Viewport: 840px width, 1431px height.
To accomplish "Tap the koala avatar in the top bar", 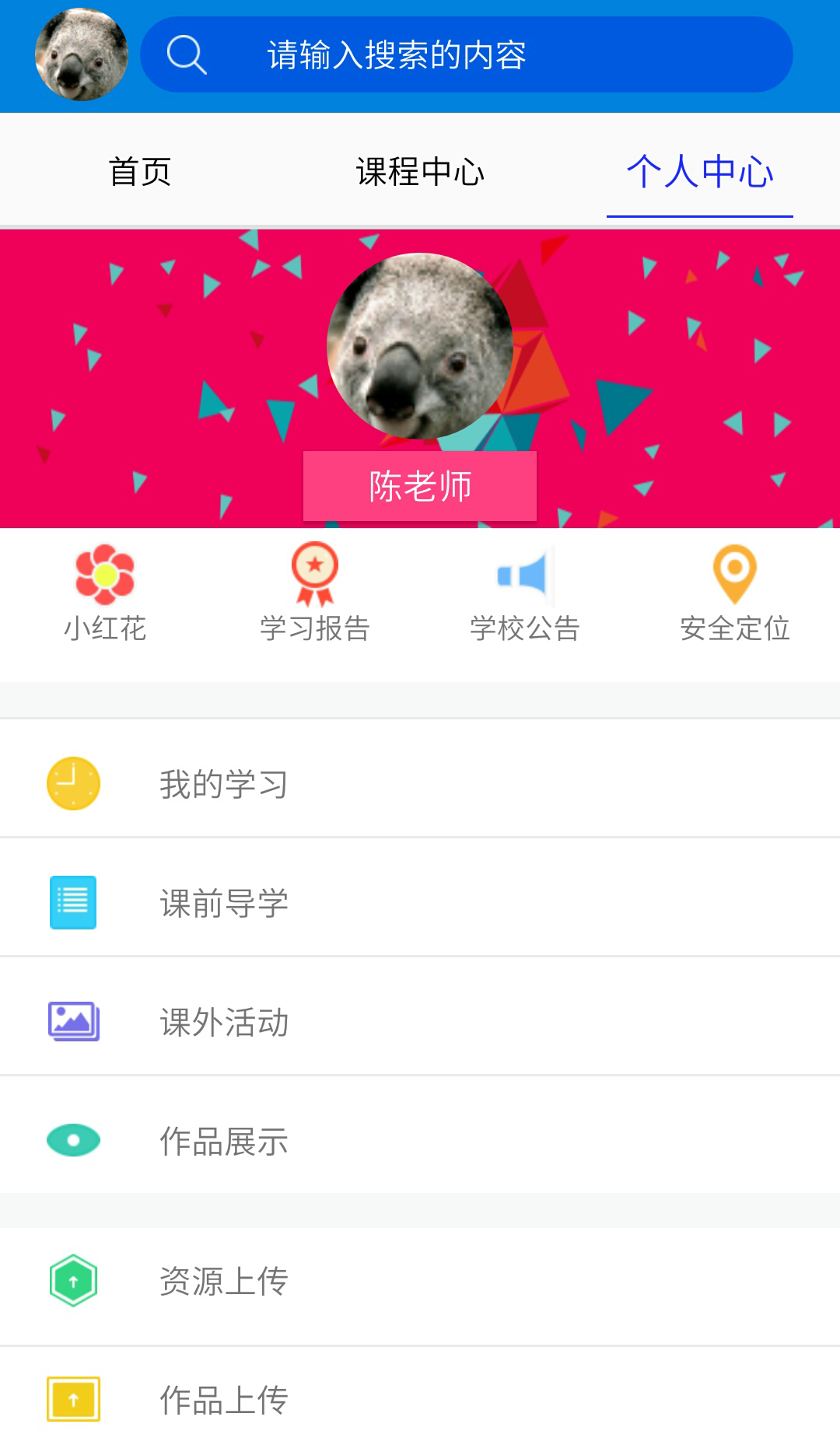I will [x=81, y=54].
